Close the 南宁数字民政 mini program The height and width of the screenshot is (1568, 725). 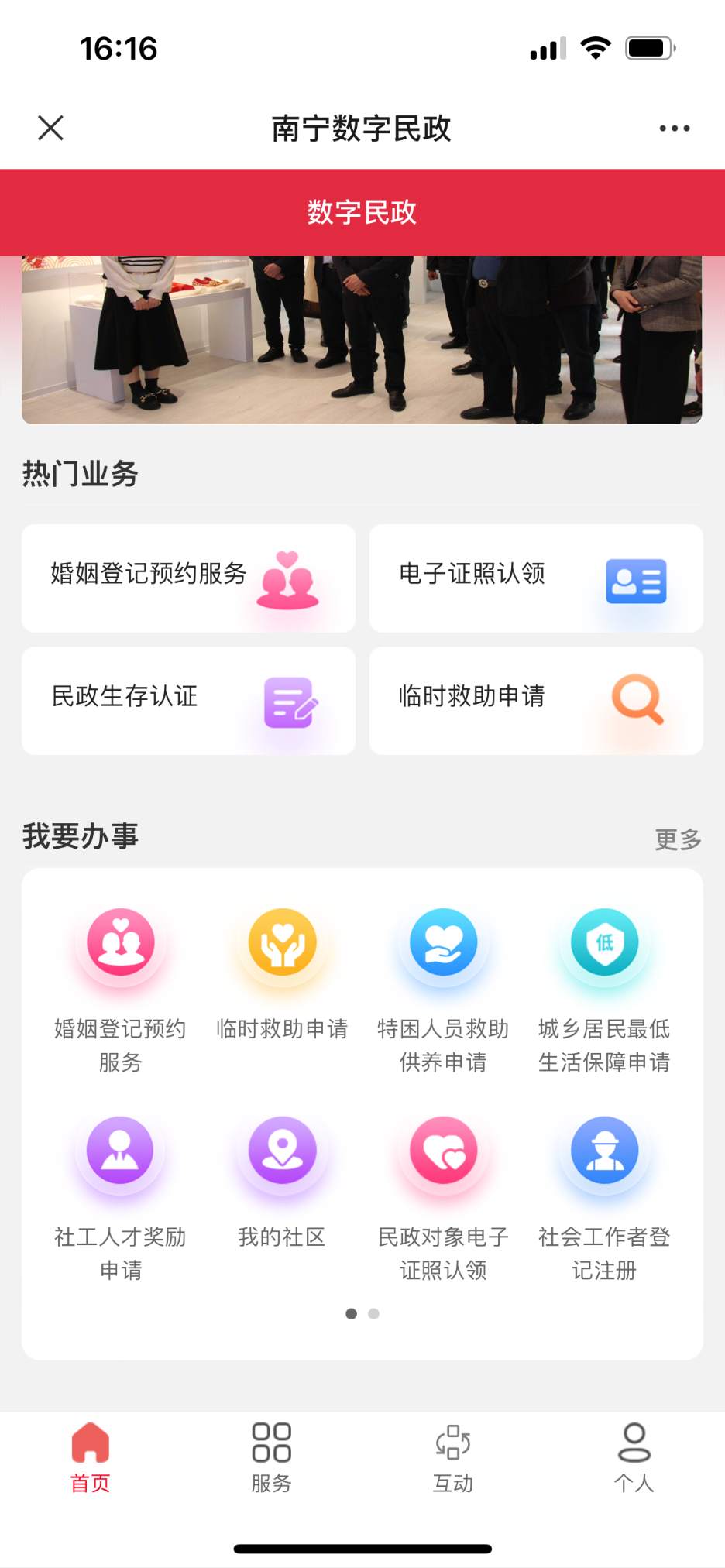pyautogui.click(x=50, y=128)
